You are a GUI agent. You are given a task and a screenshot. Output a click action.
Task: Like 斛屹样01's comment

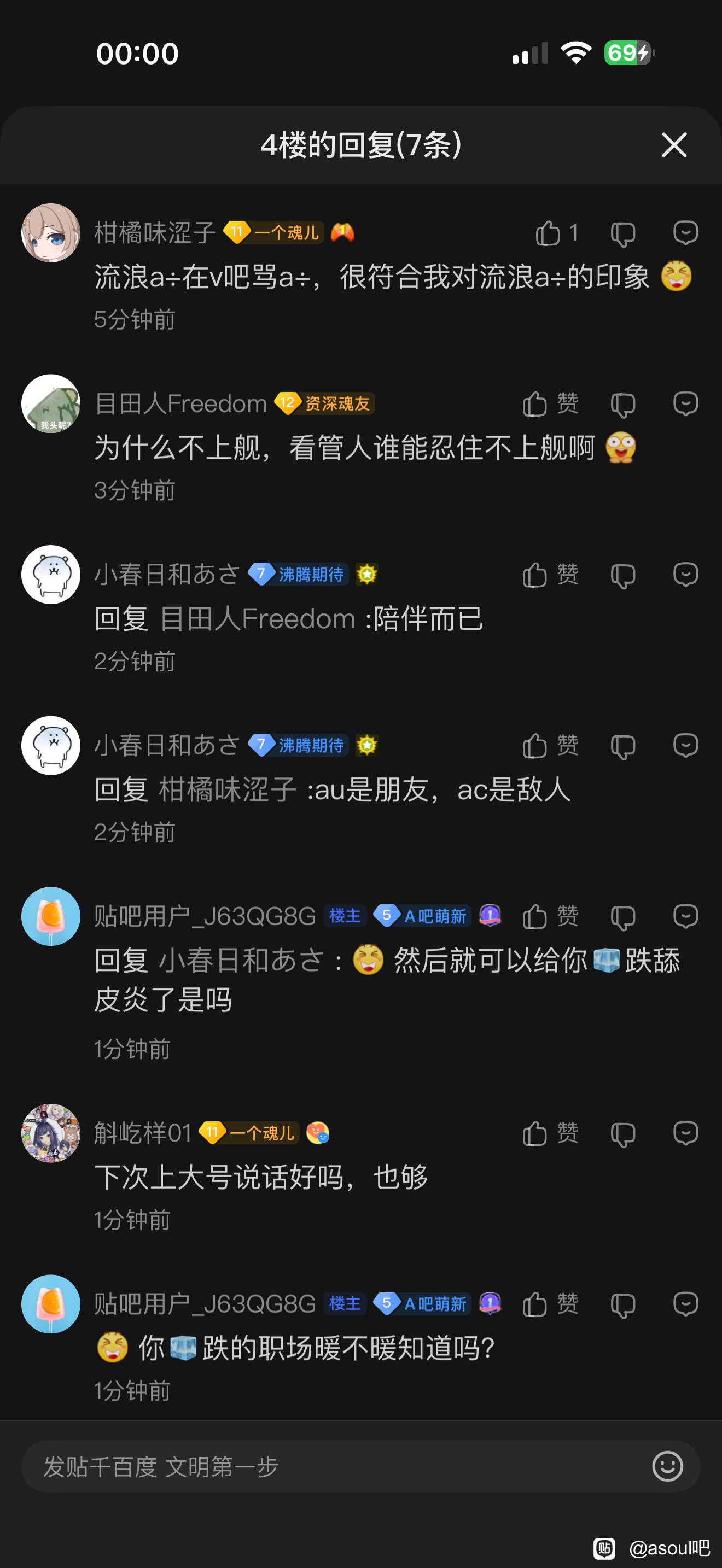click(x=535, y=1133)
